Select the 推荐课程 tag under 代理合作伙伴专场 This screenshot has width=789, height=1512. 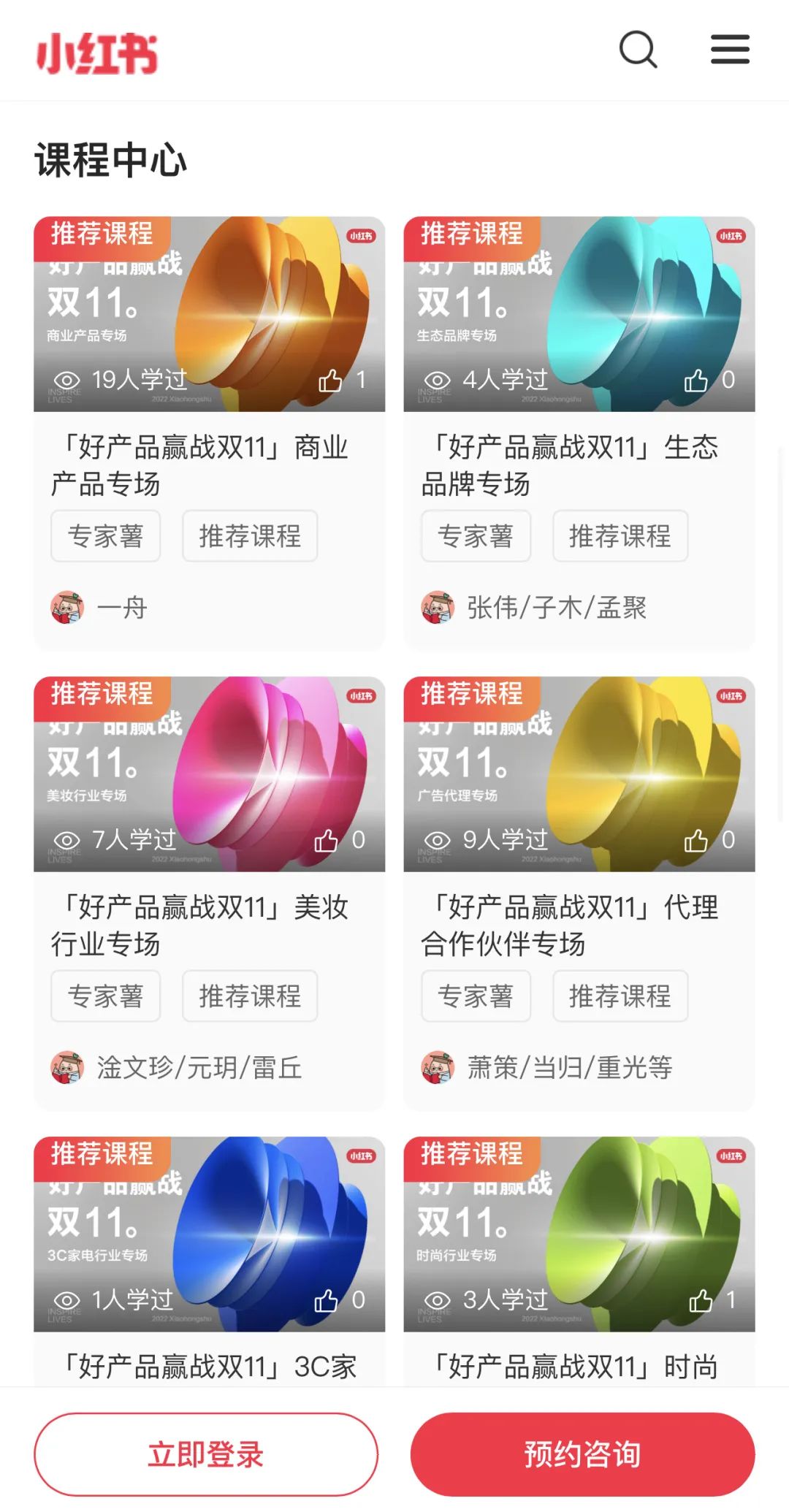620,996
